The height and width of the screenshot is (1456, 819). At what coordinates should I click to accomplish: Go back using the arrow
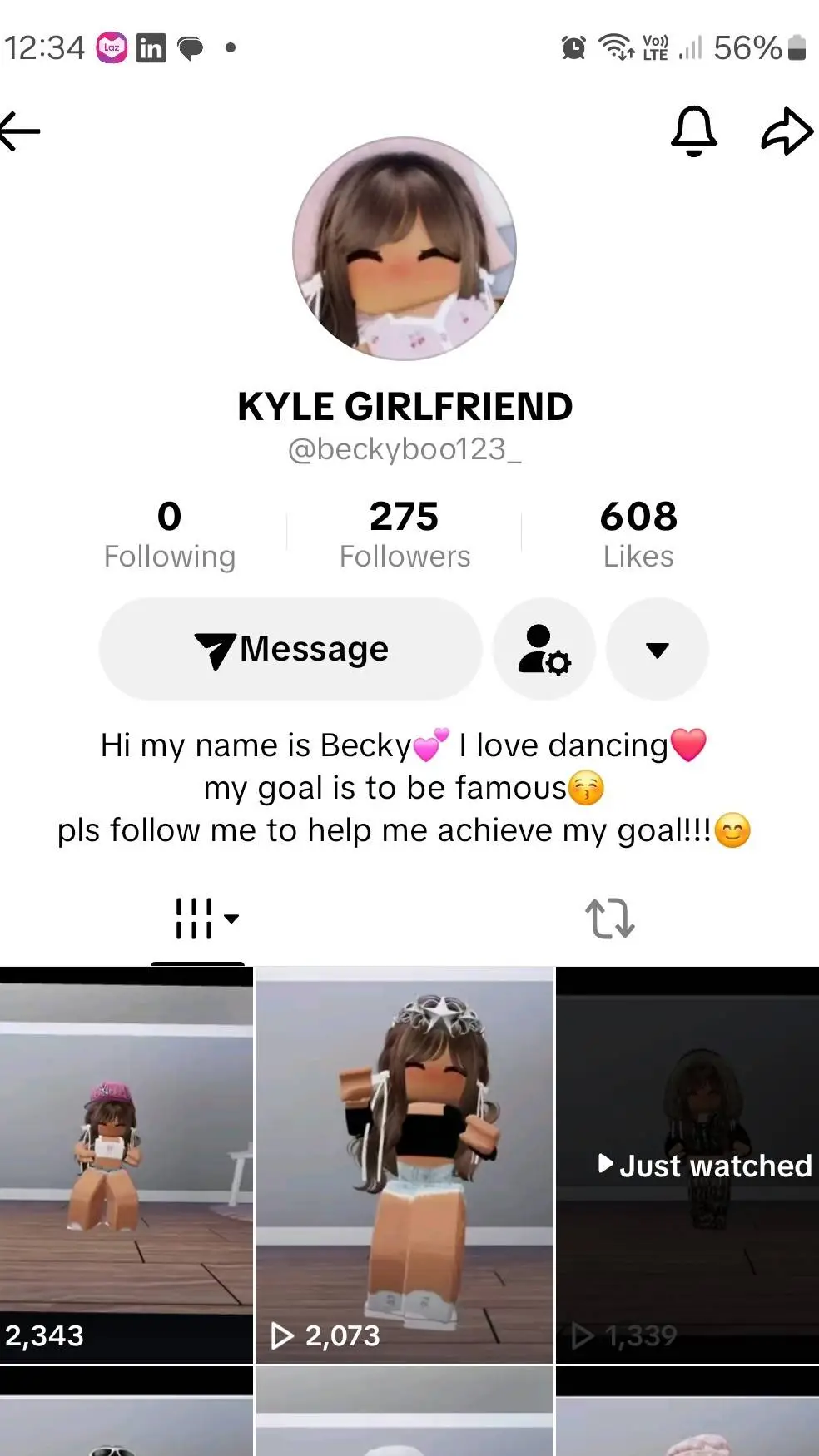20,131
